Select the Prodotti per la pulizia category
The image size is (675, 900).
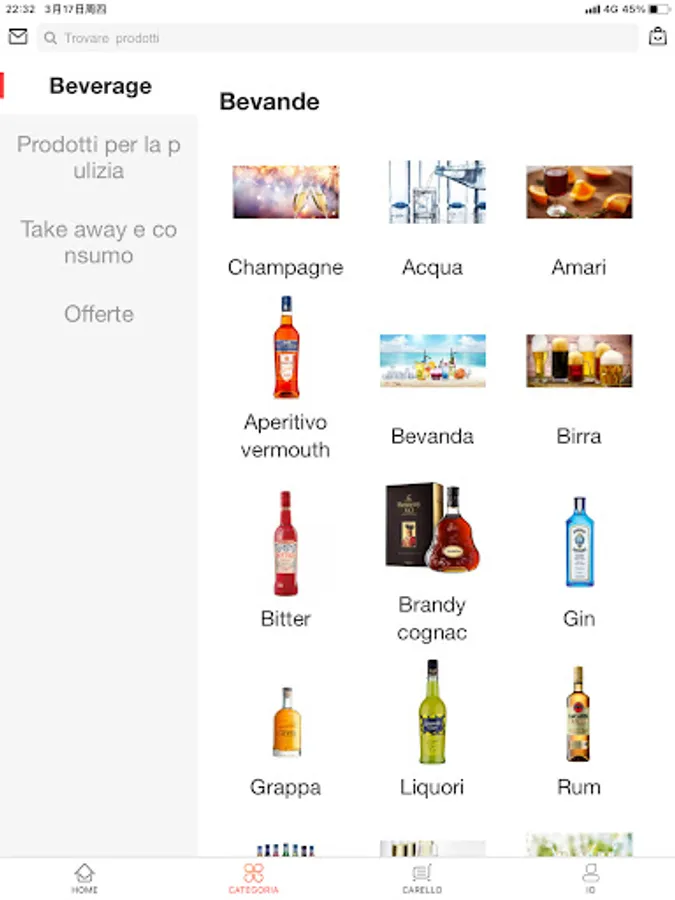point(99,158)
